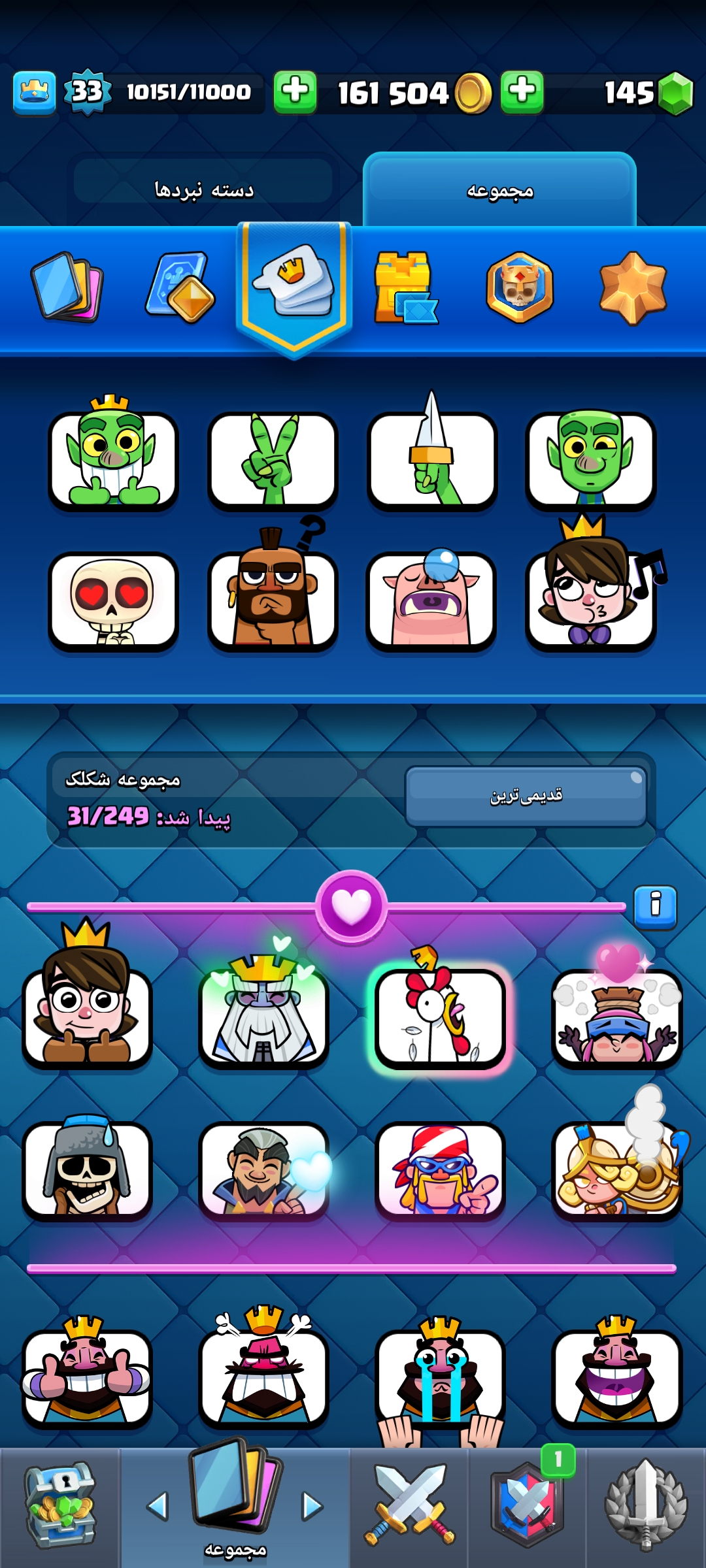Open the banners tab with the skull badge
The image size is (706, 1568).
tap(519, 287)
